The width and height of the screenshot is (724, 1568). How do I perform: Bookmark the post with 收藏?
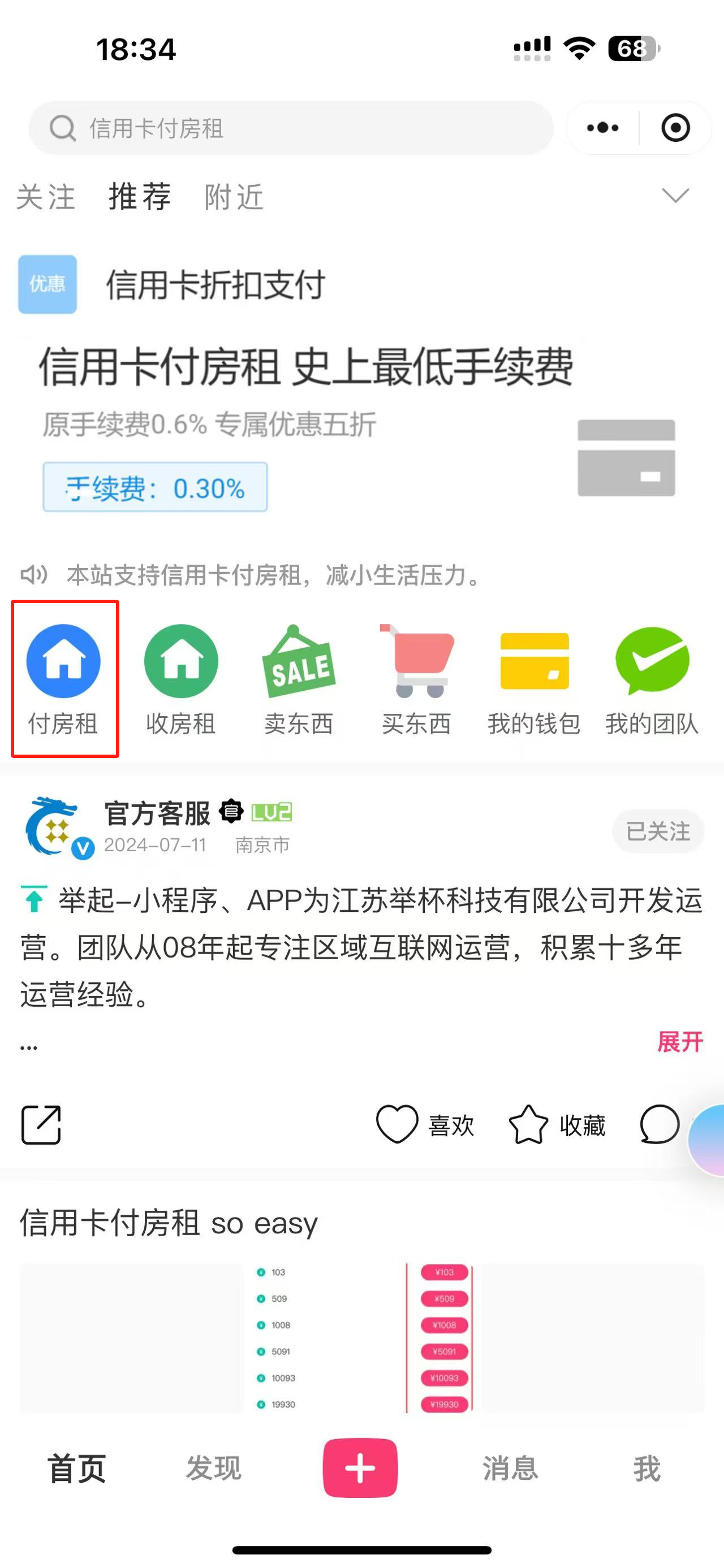click(x=557, y=1125)
